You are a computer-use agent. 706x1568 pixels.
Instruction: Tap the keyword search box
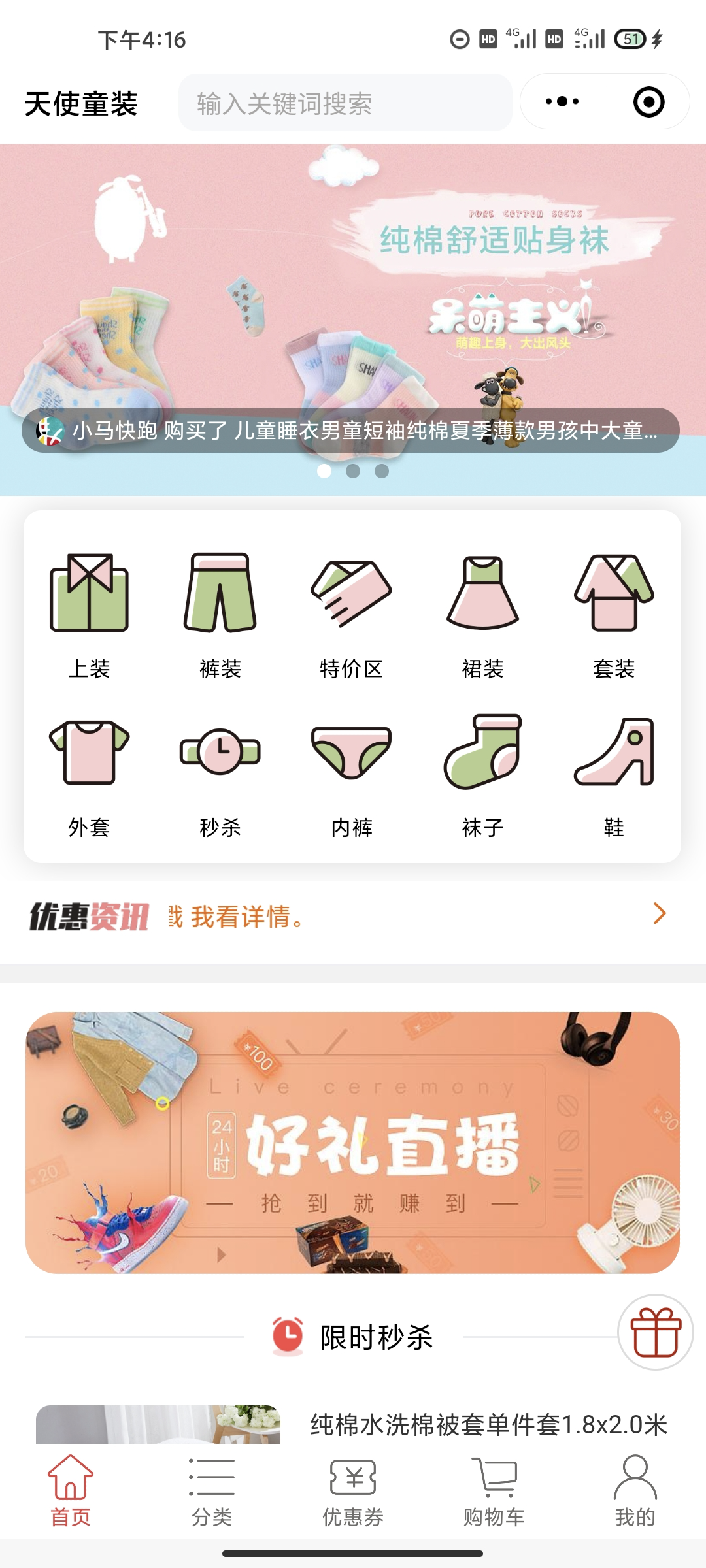tap(345, 103)
